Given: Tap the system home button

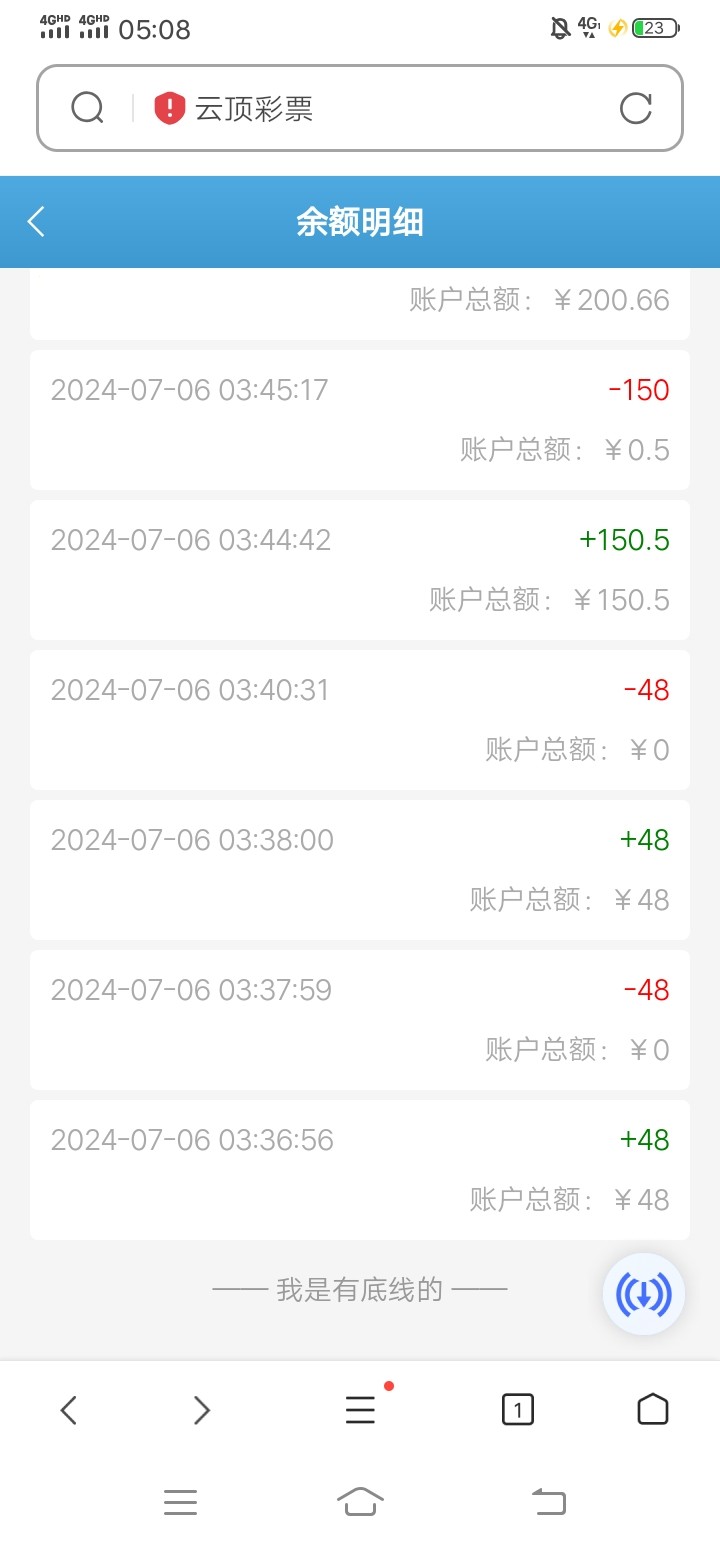Looking at the screenshot, I should click(x=360, y=1501).
